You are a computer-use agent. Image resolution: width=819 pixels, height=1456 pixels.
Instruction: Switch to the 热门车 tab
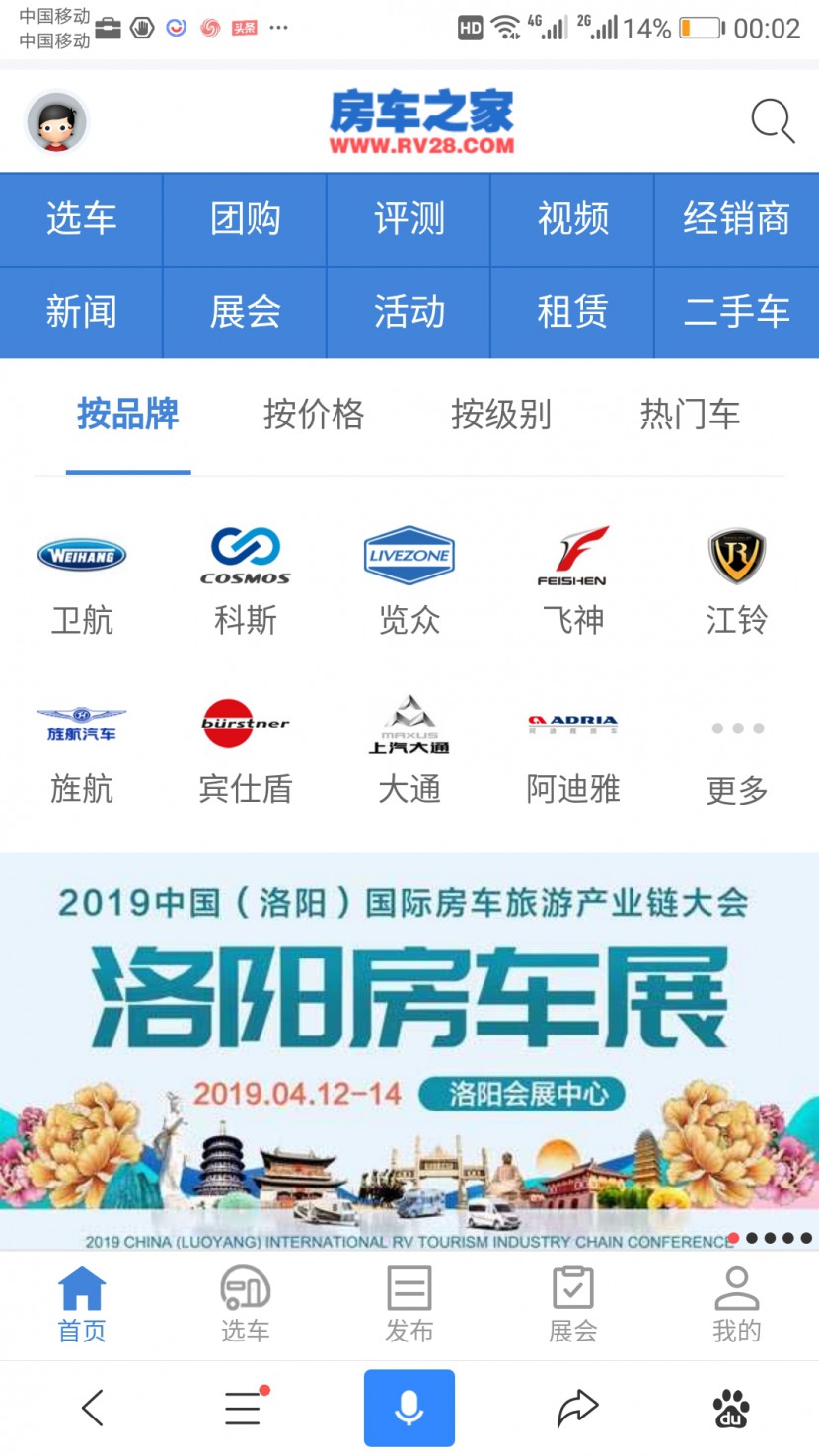coord(688,416)
